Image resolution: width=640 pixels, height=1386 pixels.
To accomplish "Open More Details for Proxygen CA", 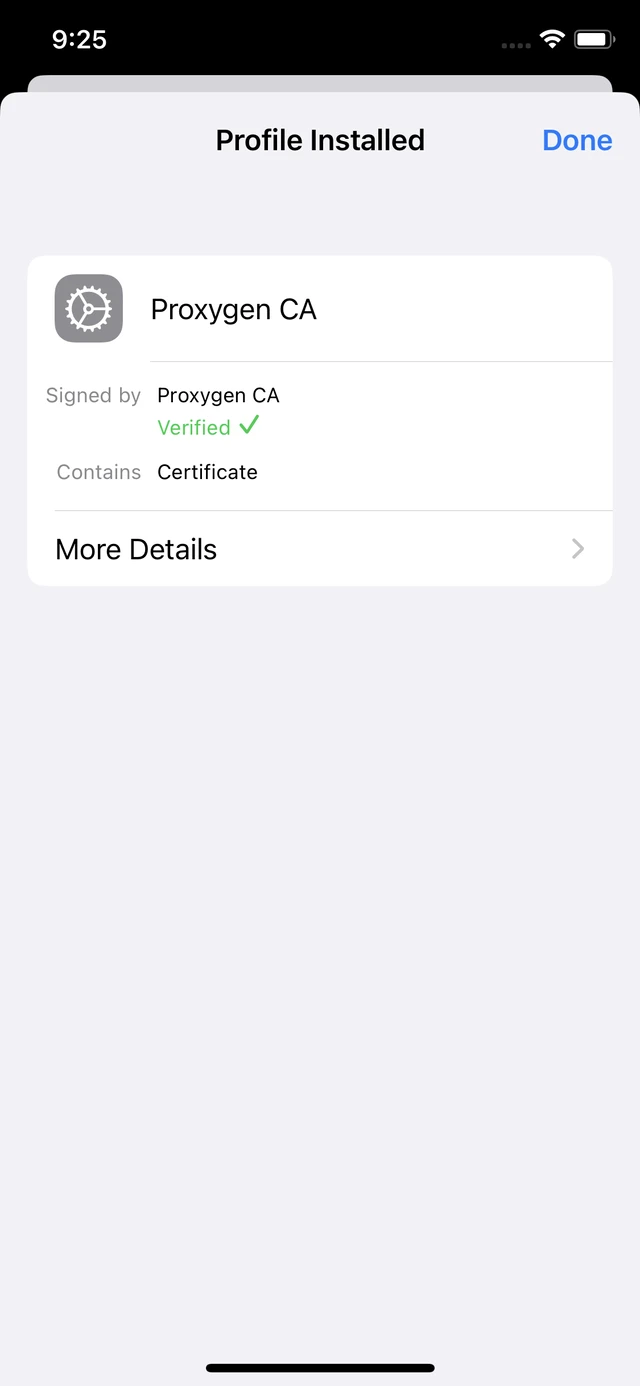I will click(x=319, y=549).
